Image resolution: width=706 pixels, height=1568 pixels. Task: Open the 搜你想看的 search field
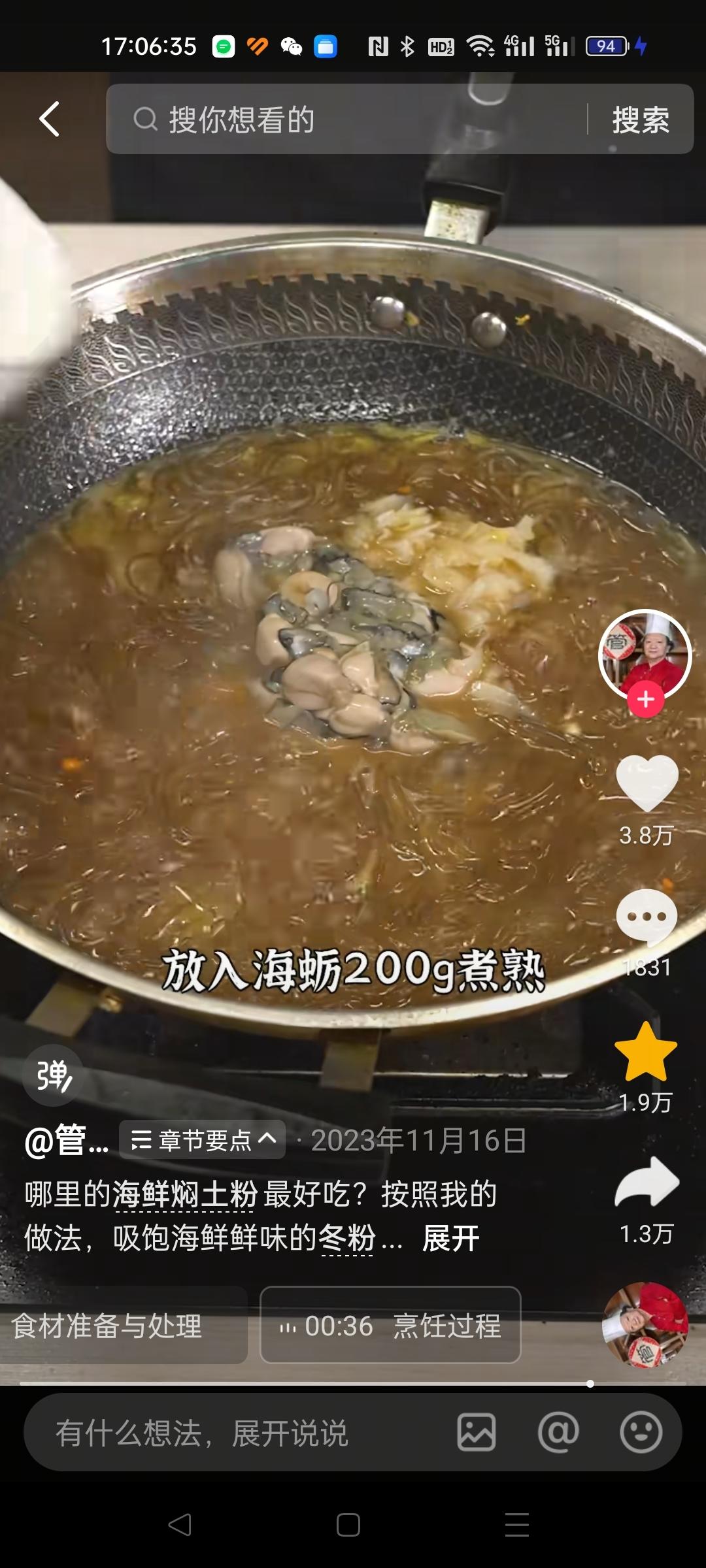pos(346,120)
